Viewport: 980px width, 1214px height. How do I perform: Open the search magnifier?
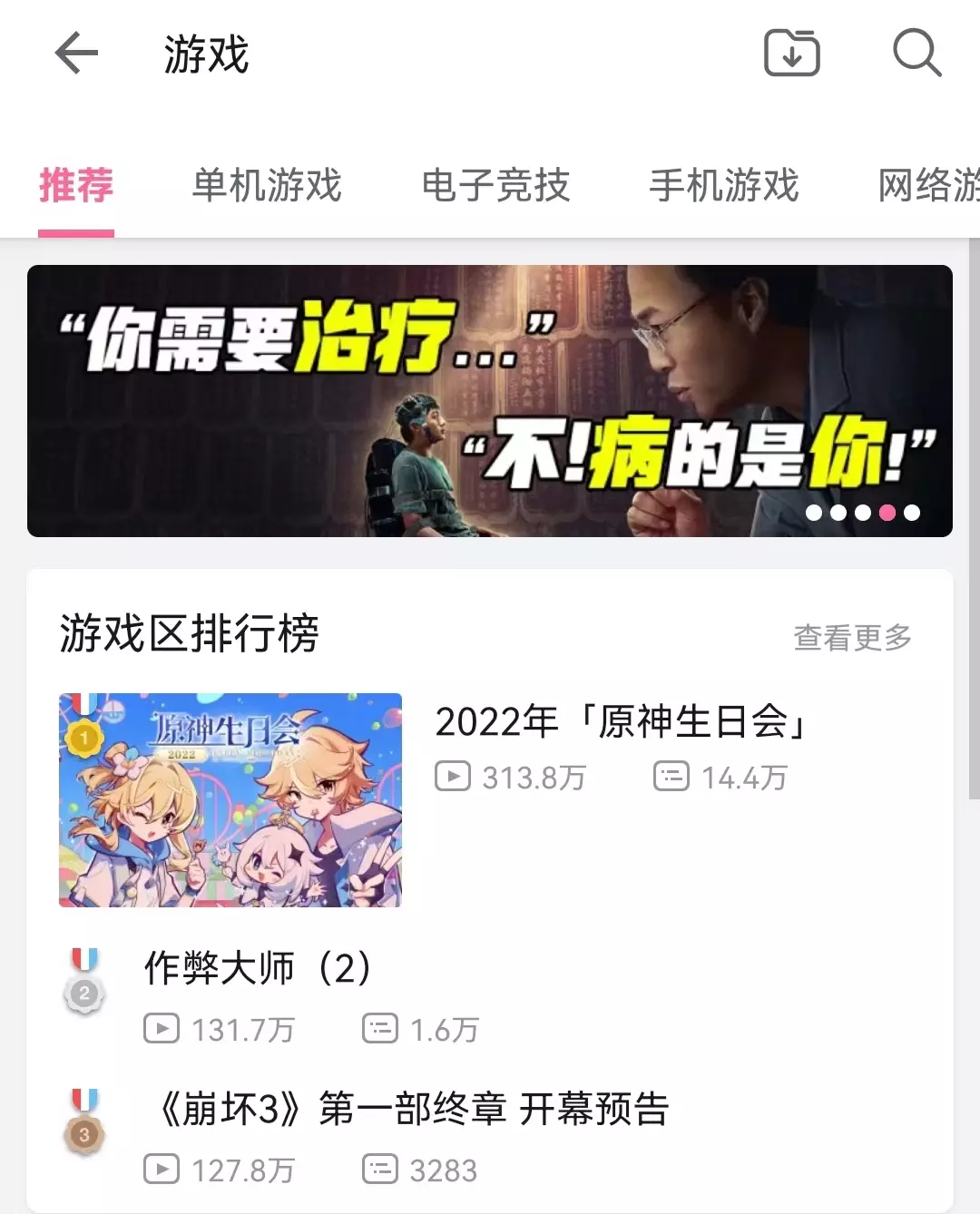916,53
